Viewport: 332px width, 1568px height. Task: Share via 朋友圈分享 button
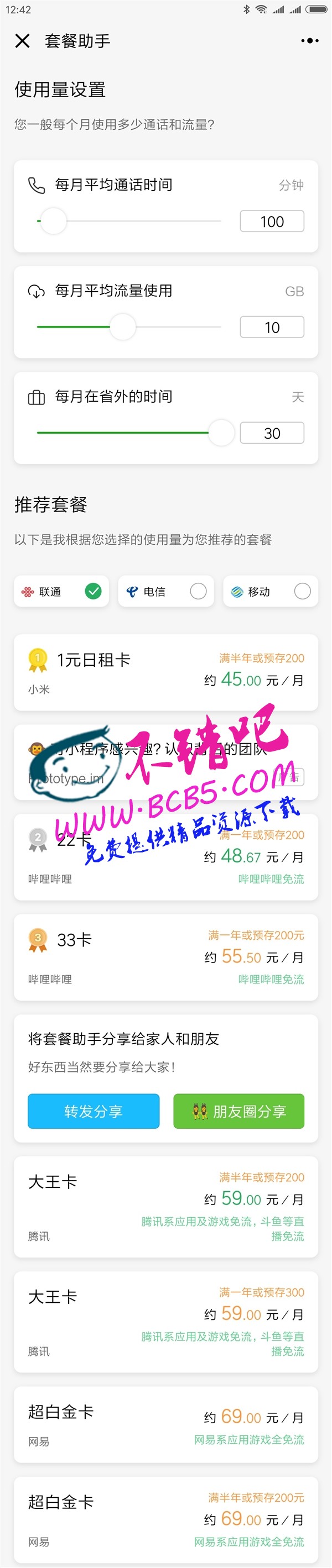pos(239,1112)
